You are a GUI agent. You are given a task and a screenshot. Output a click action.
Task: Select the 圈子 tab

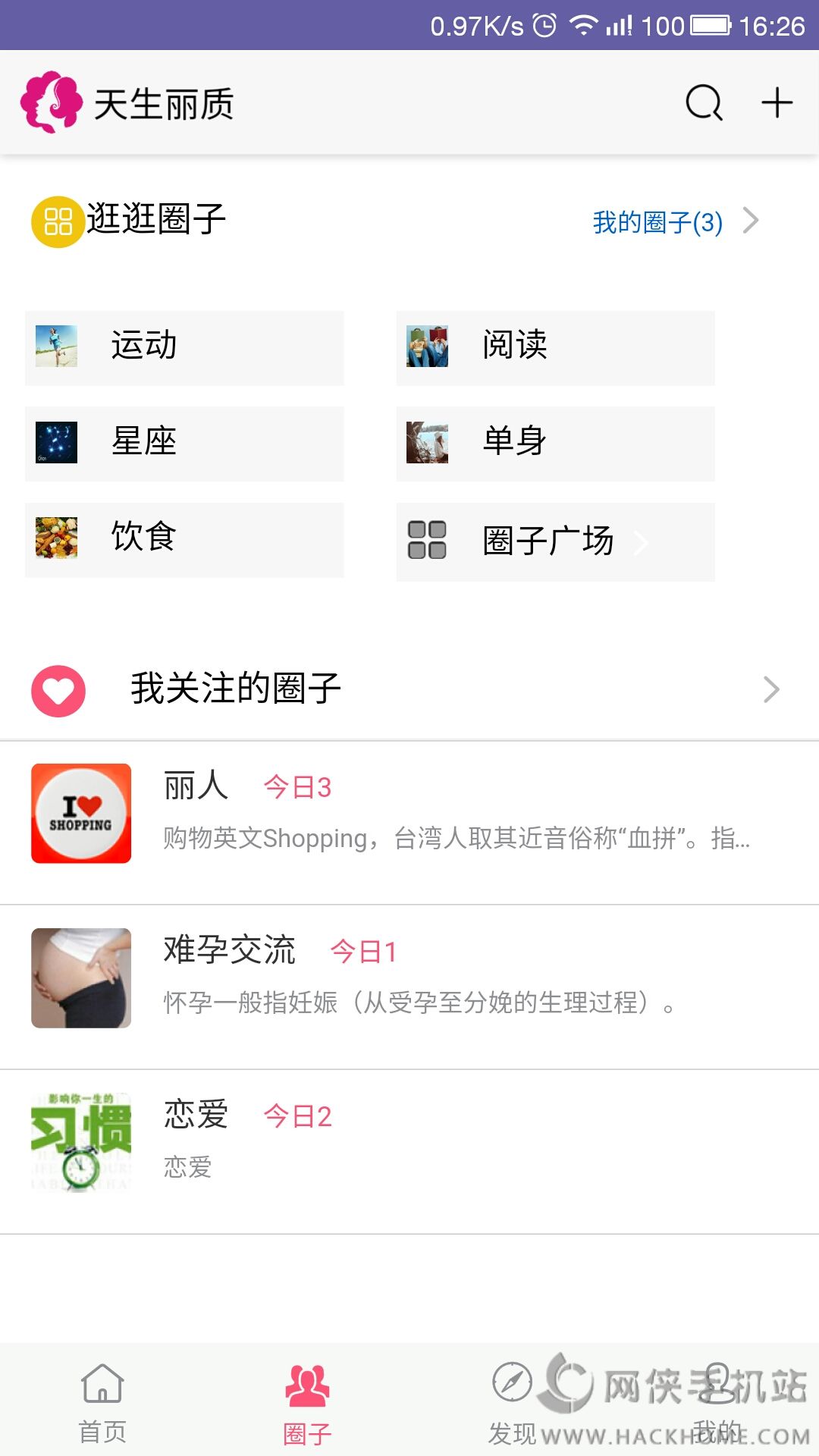coord(307,1403)
